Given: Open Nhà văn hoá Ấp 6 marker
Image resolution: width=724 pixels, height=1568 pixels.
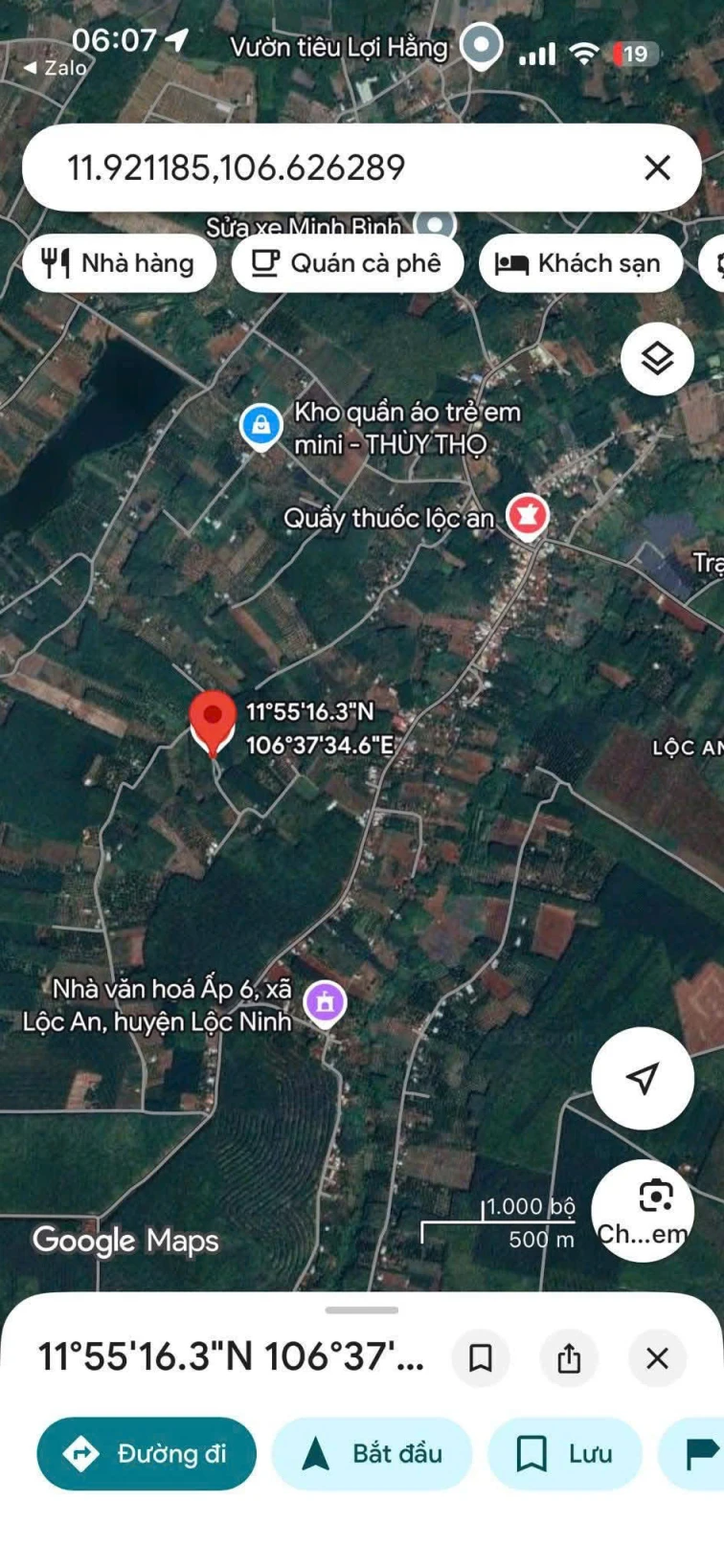Looking at the screenshot, I should coord(325,1003).
